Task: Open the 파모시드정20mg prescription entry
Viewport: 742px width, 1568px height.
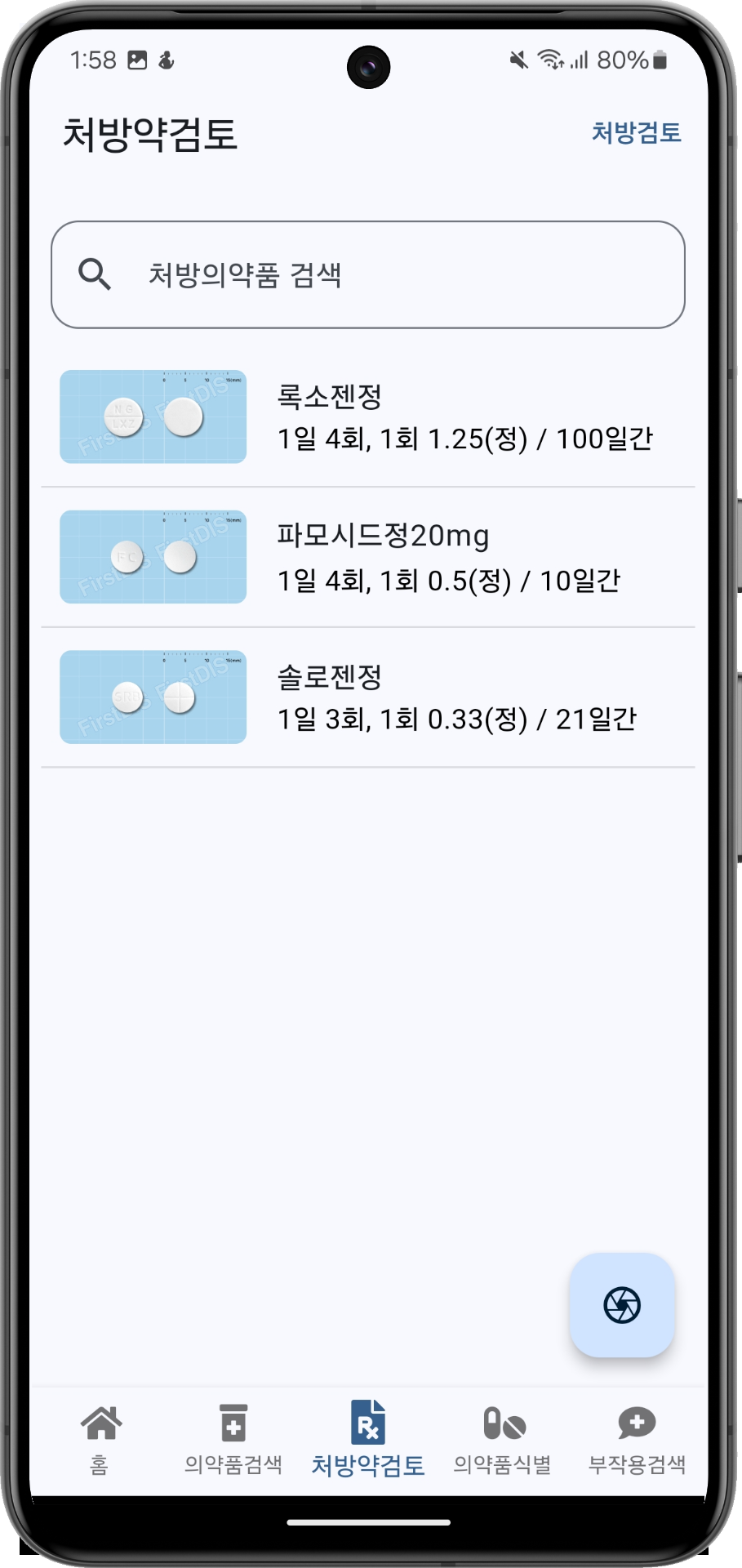Action: point(368,557)
